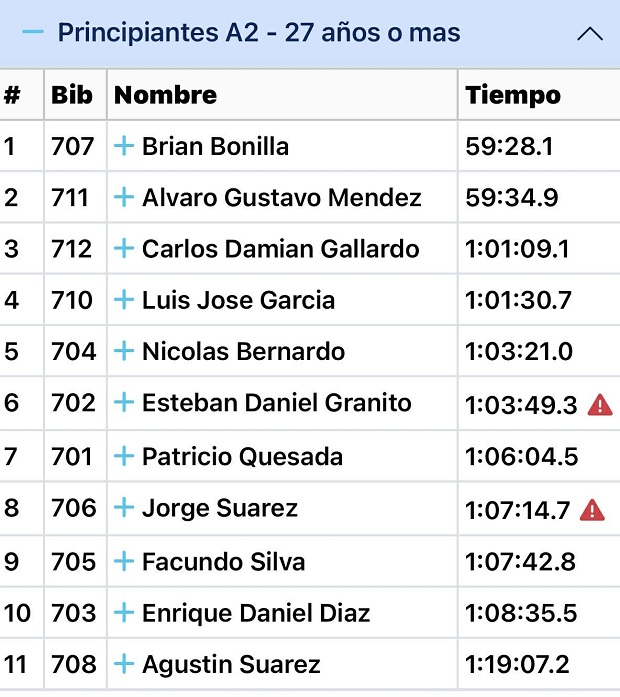Expand Agustin Suarez's row

pos(124,664)
